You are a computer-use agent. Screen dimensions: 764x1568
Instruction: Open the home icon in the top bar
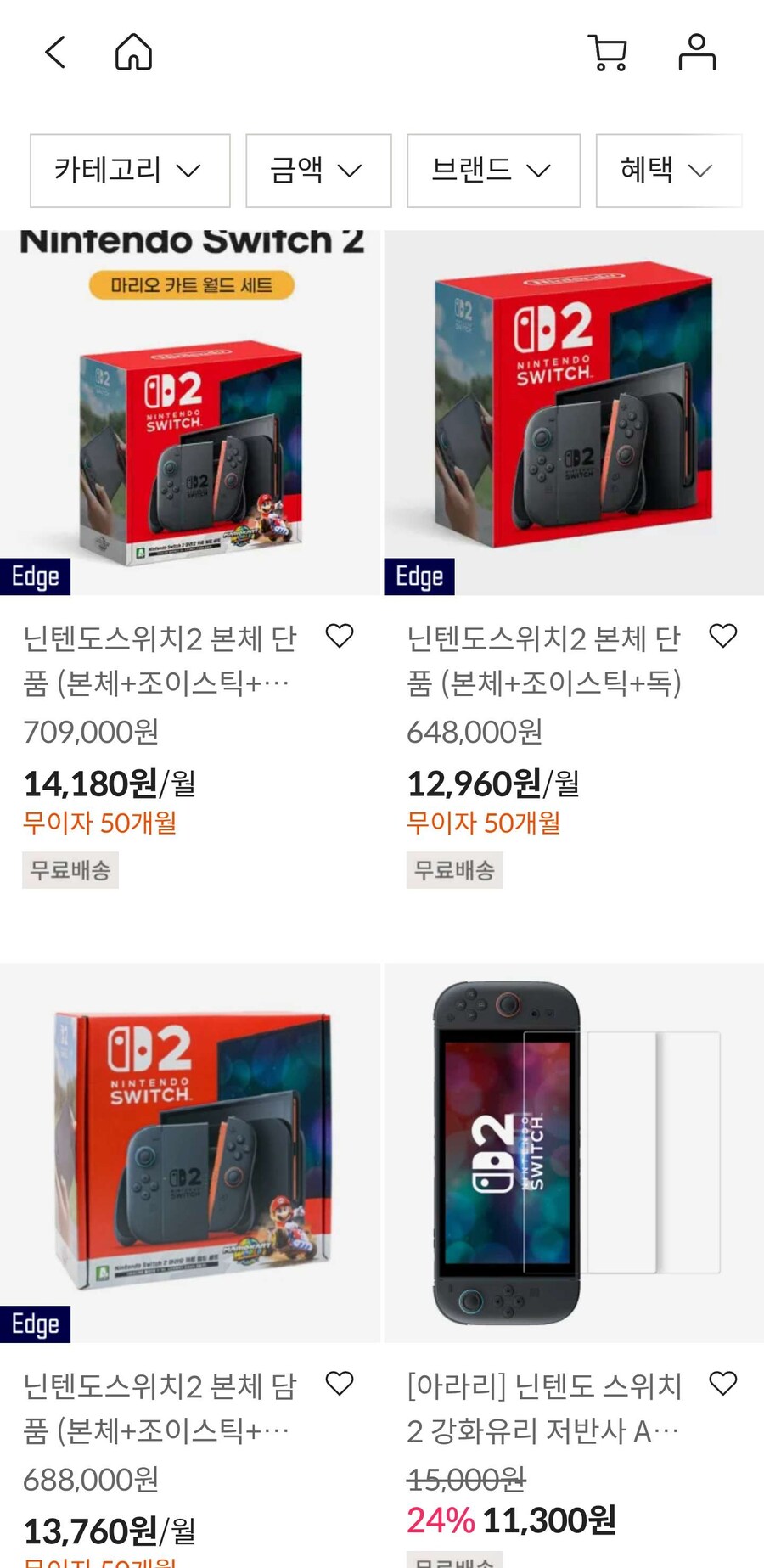(x=133, y=52)
